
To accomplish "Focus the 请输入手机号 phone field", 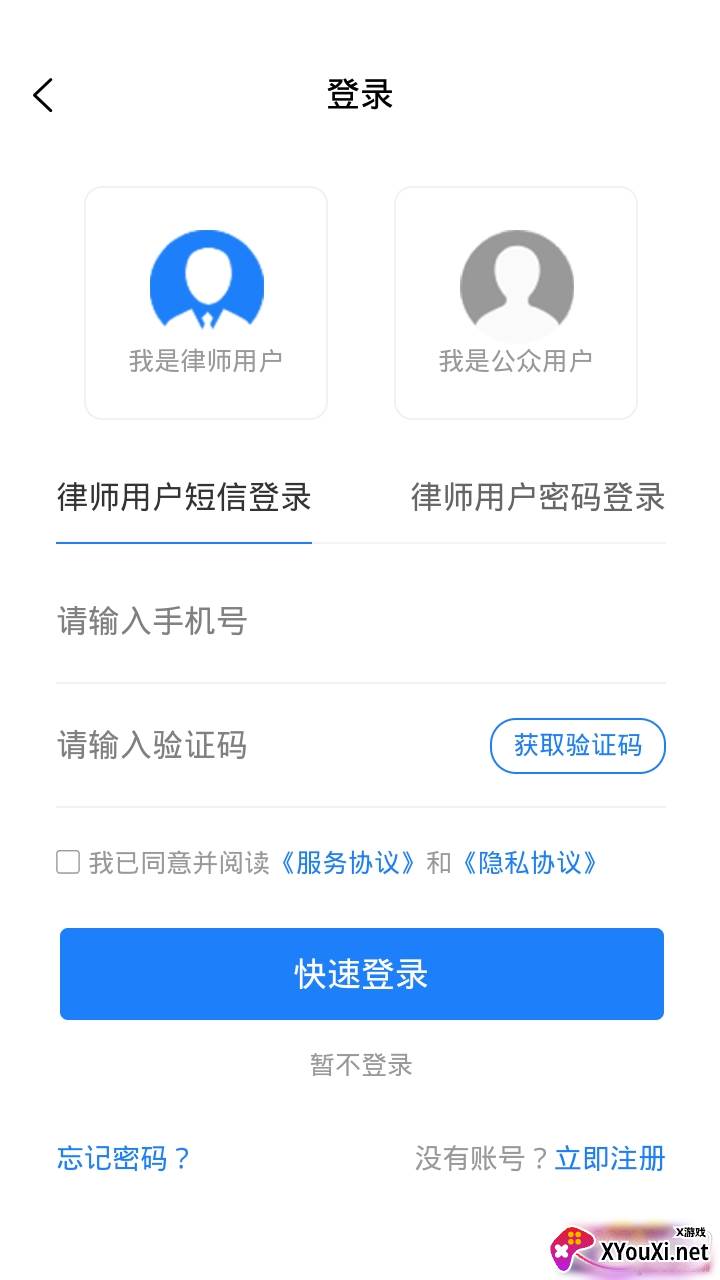I will (x=360, y=621).
